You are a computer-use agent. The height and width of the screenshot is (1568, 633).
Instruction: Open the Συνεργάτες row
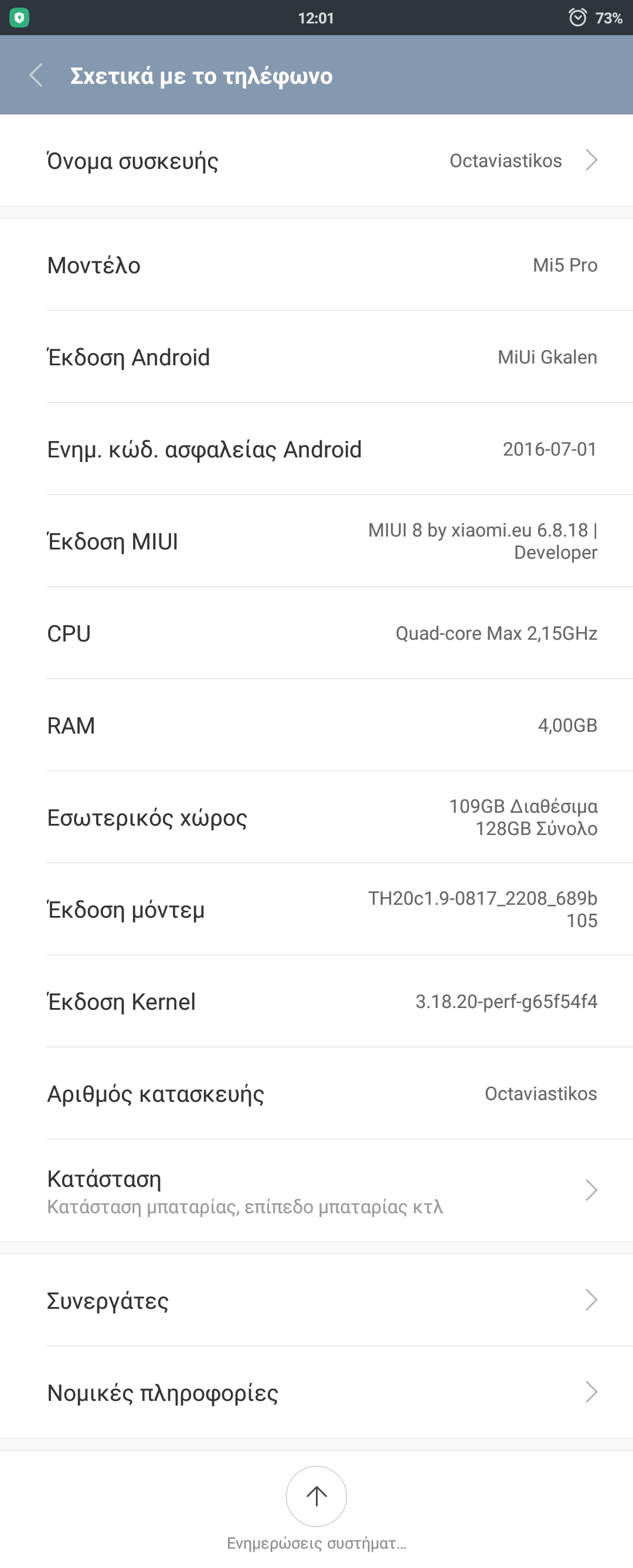coord(316,1300)
